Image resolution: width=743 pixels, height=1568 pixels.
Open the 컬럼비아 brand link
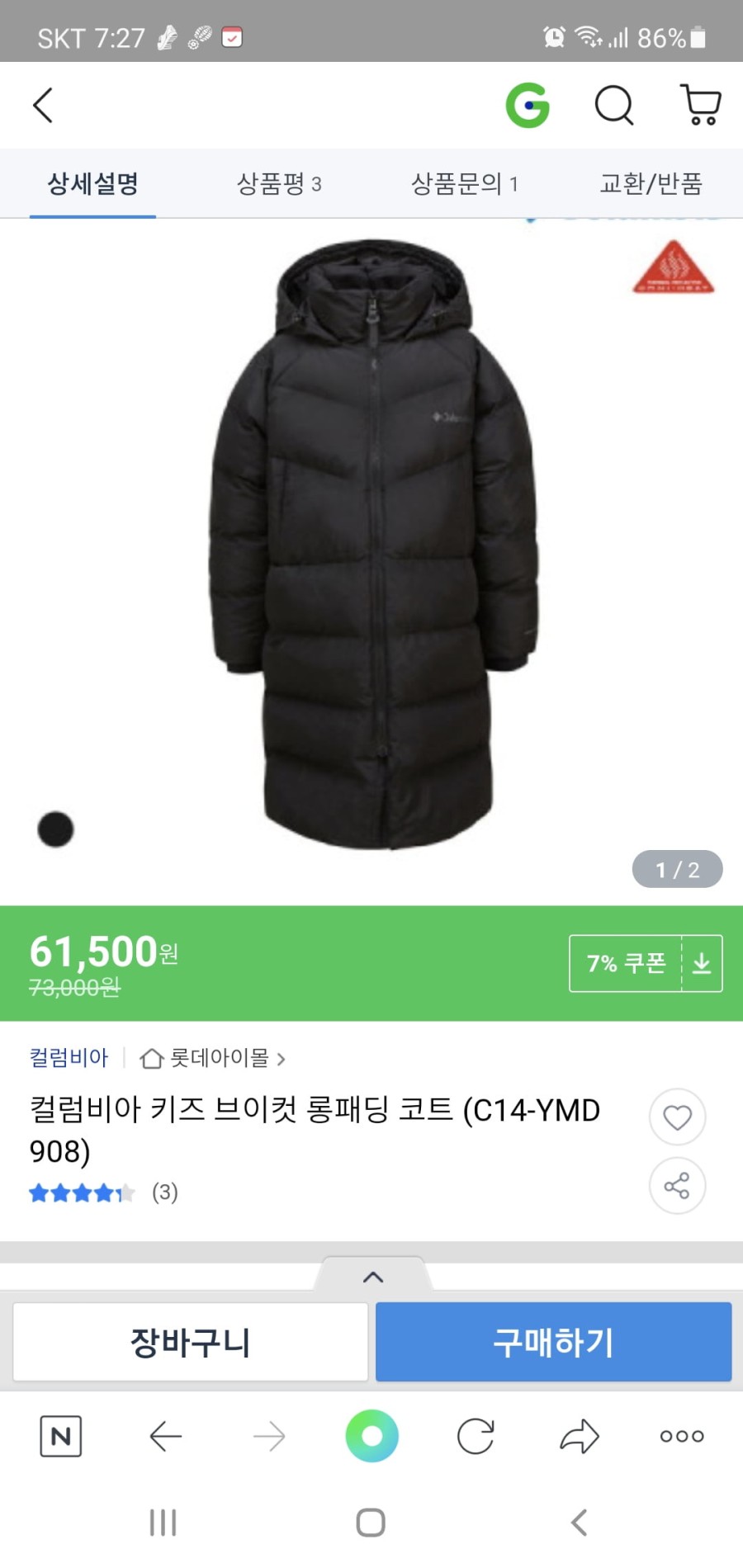(x=69, y=1057)
